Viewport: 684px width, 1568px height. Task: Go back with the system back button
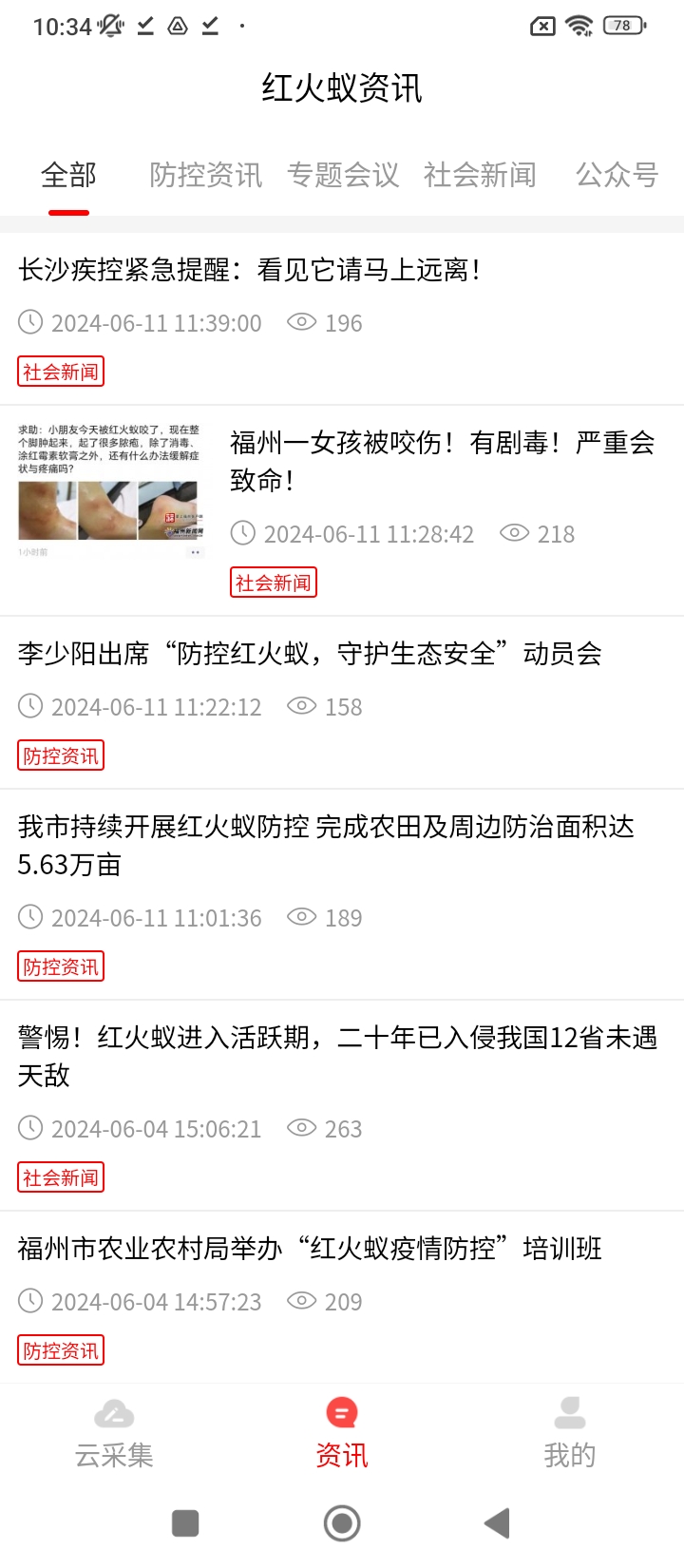pyautogui.click(x=497, y=1523)
